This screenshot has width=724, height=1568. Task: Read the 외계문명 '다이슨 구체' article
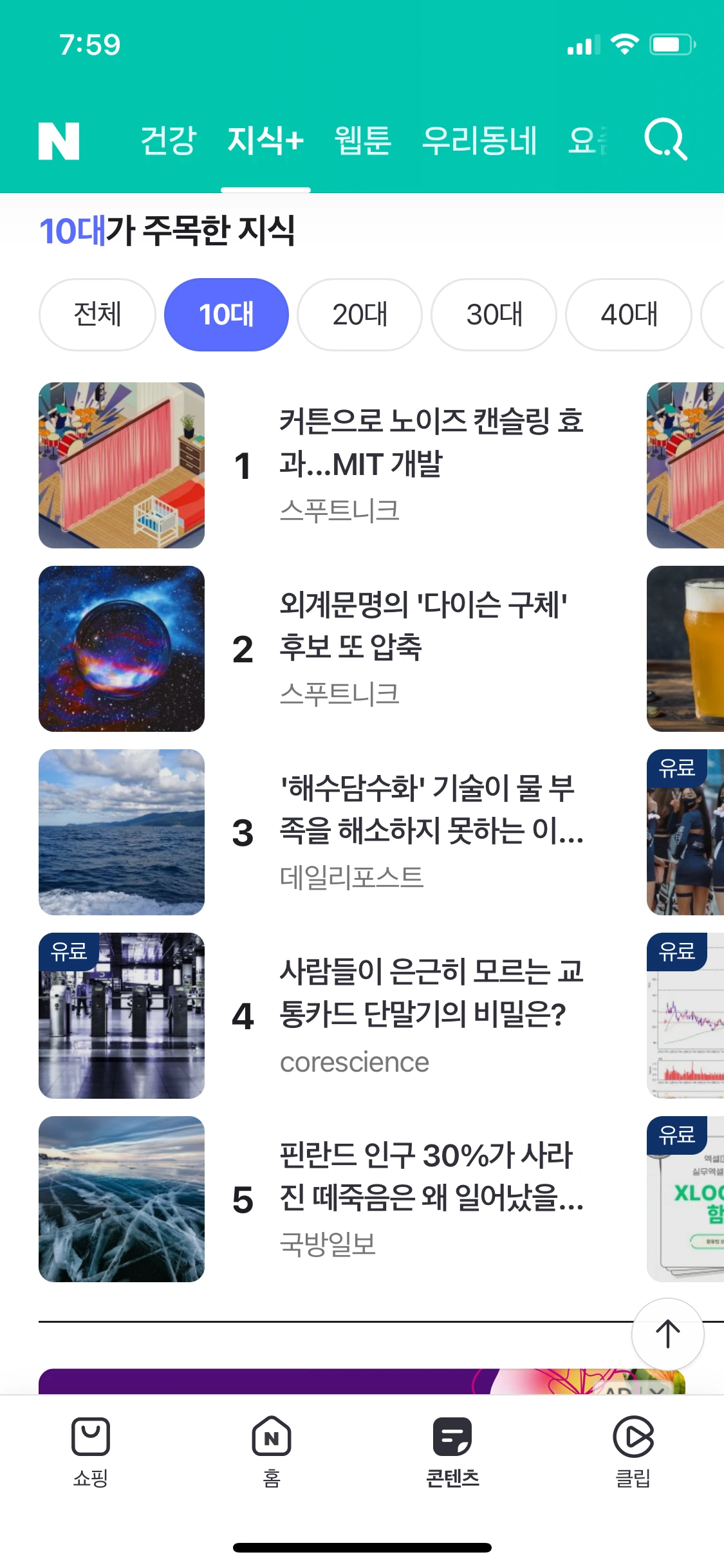click(x=423, y=626)
